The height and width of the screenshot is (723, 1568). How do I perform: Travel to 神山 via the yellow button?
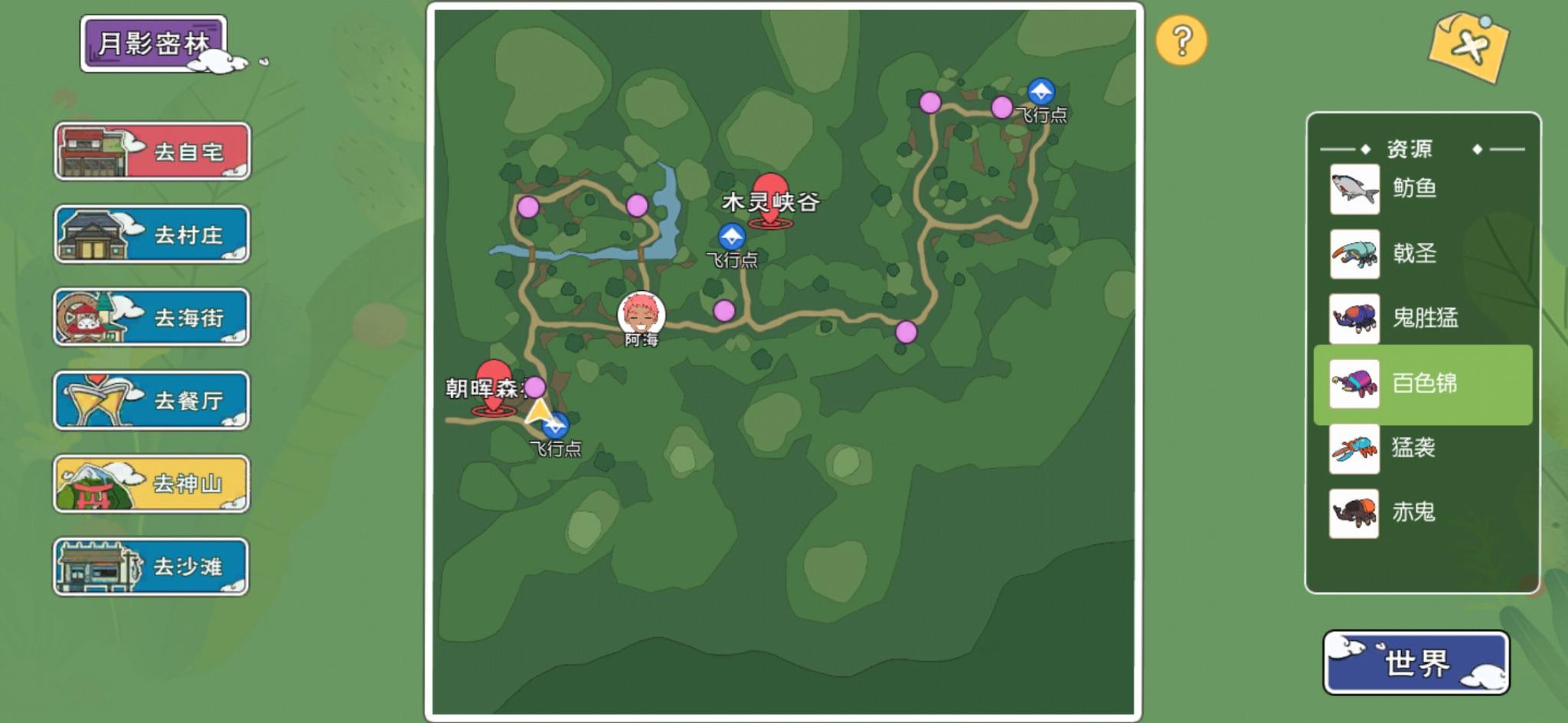pyautogui.click(x=152, y=483)
